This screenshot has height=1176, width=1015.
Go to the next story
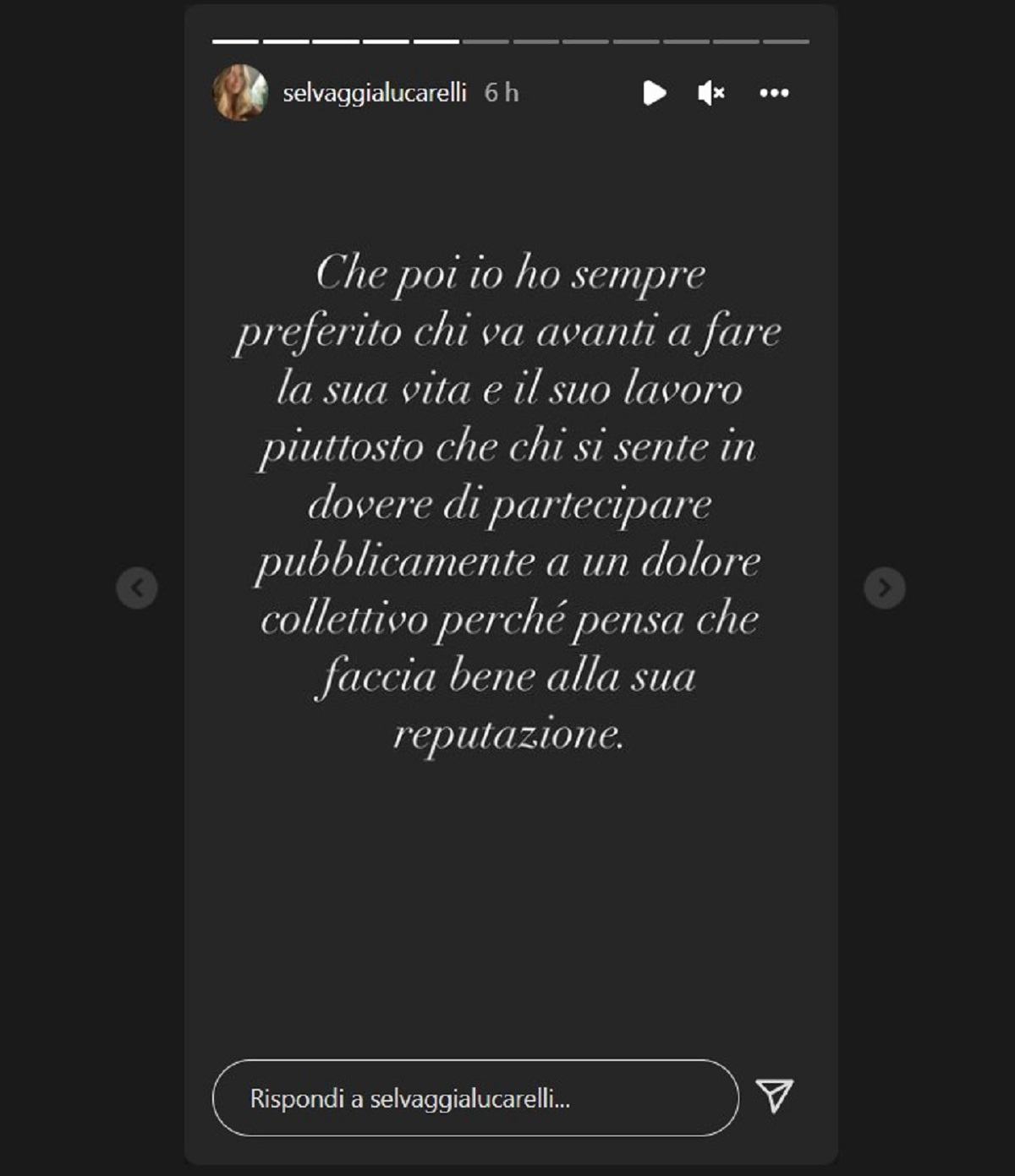[884, 588]
